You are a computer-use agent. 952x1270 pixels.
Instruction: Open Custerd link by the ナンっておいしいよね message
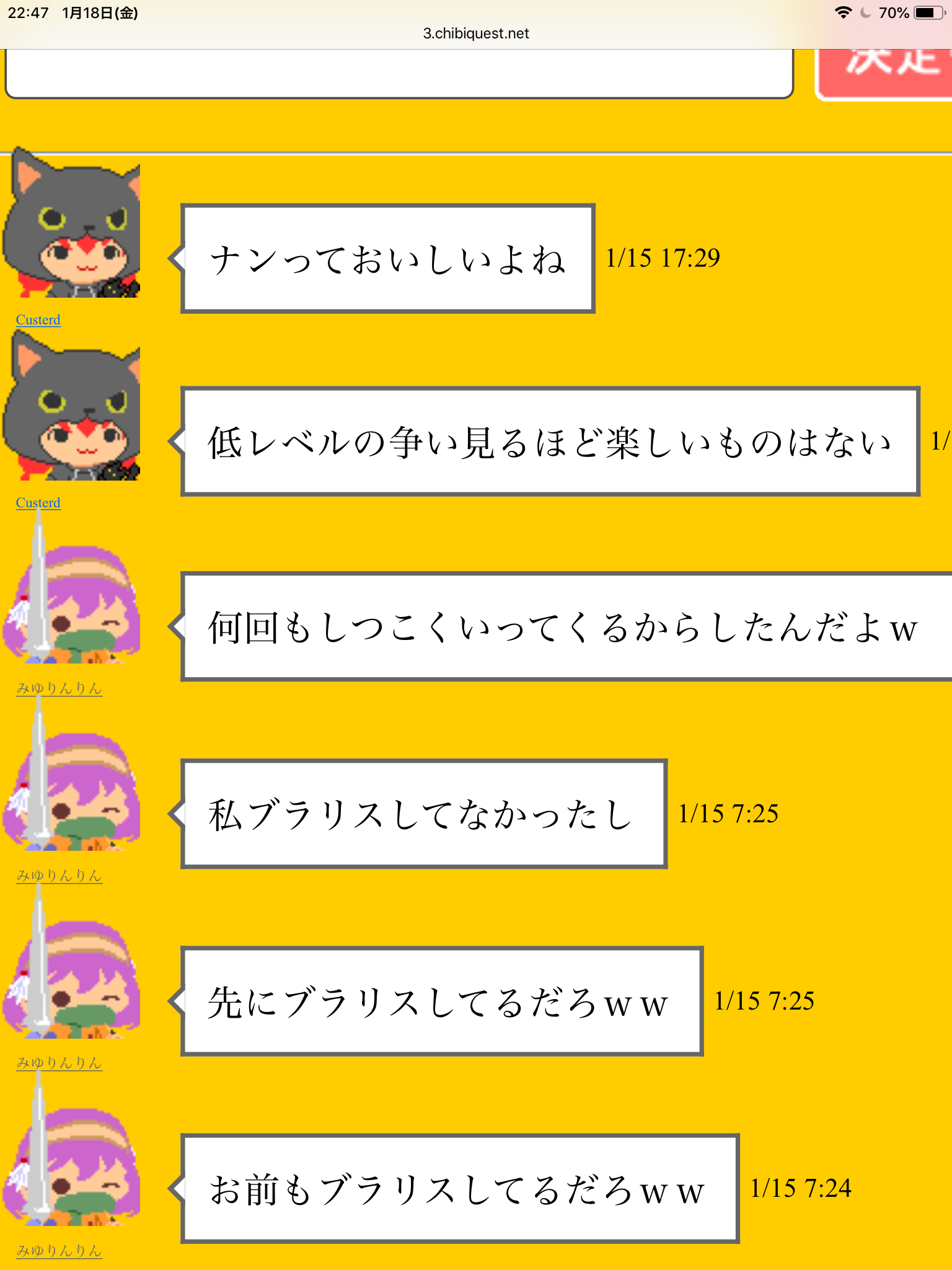pyautogui.click(x=38, y=320)
